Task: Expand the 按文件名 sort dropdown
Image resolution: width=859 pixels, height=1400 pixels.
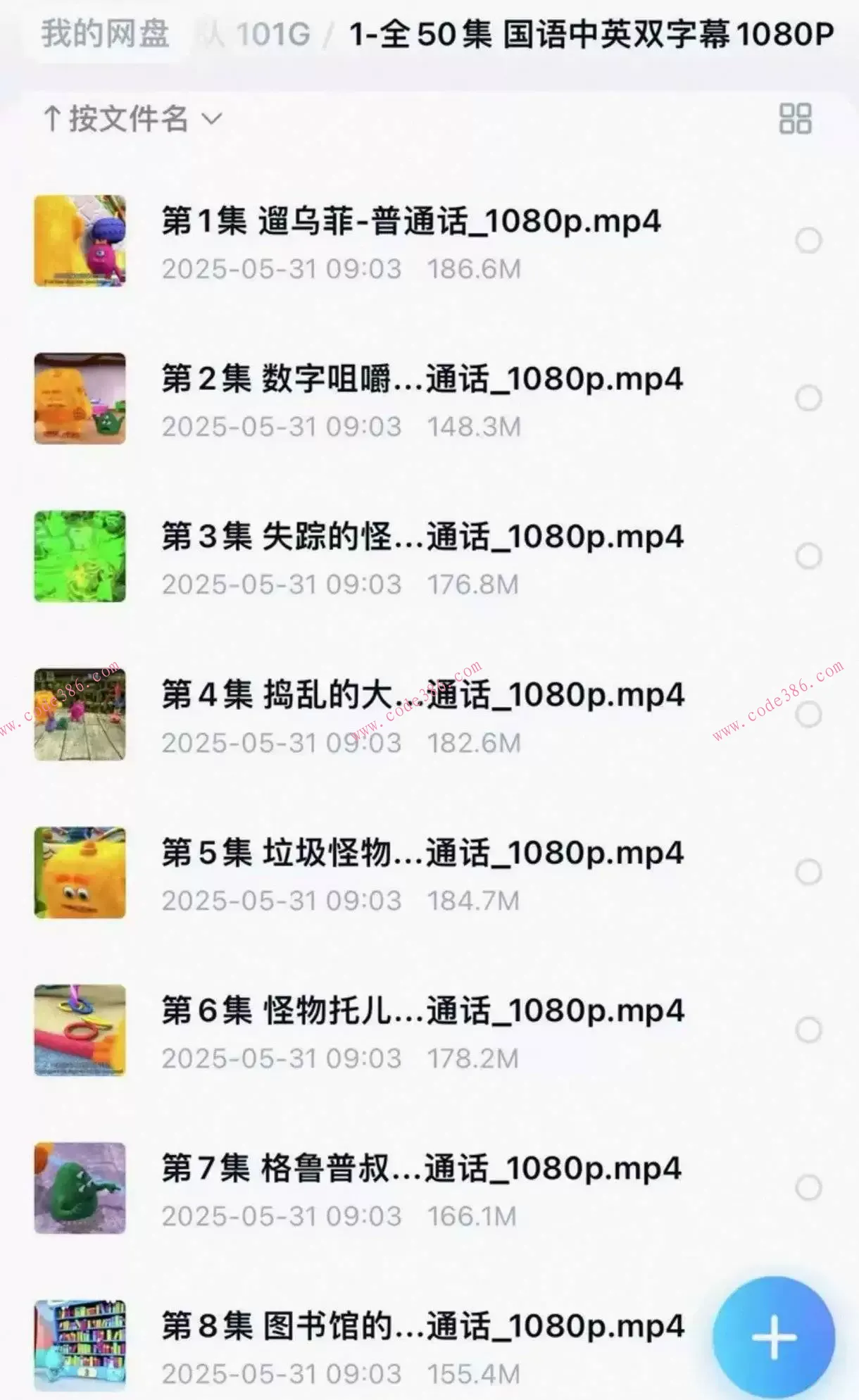Action: pos(212,118)
